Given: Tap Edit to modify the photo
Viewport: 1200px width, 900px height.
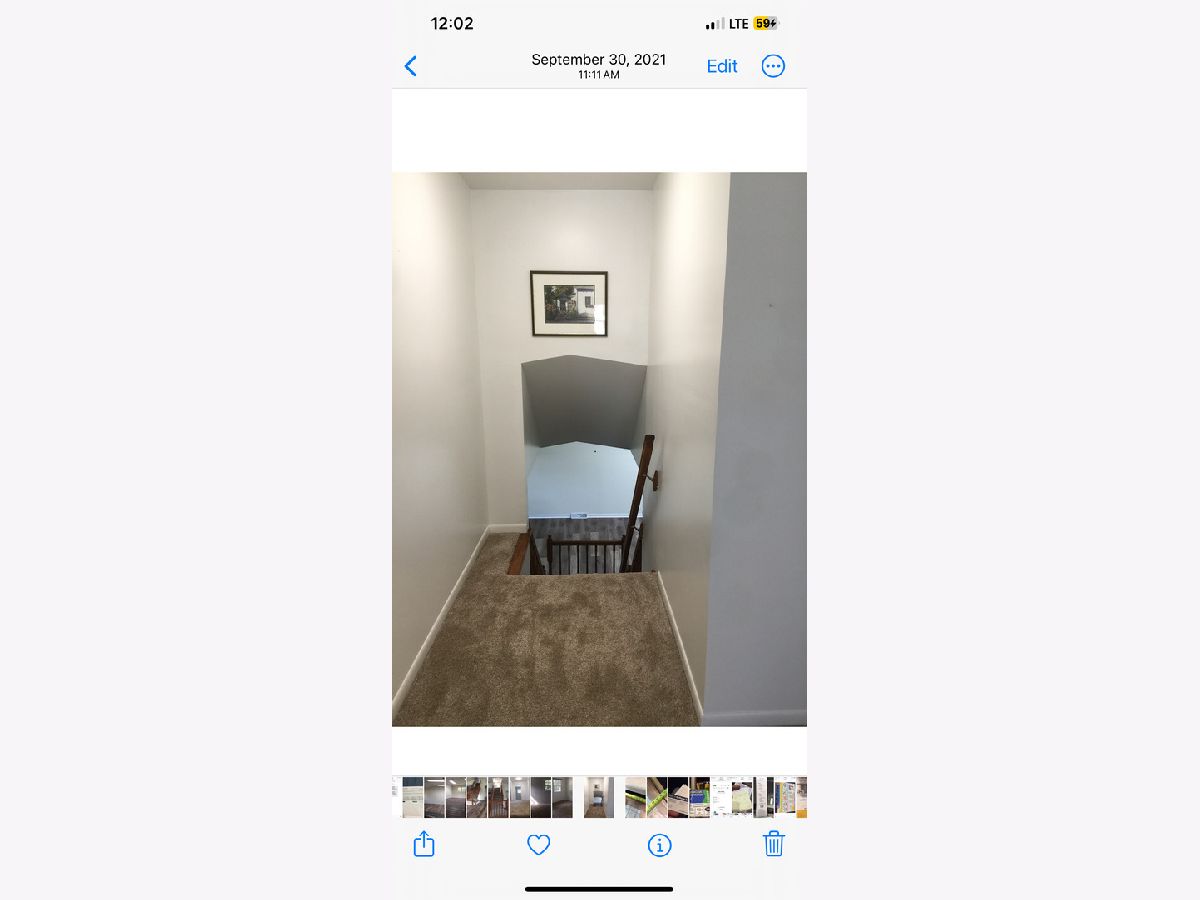Looking at the screenshot, I should (721, 66).
